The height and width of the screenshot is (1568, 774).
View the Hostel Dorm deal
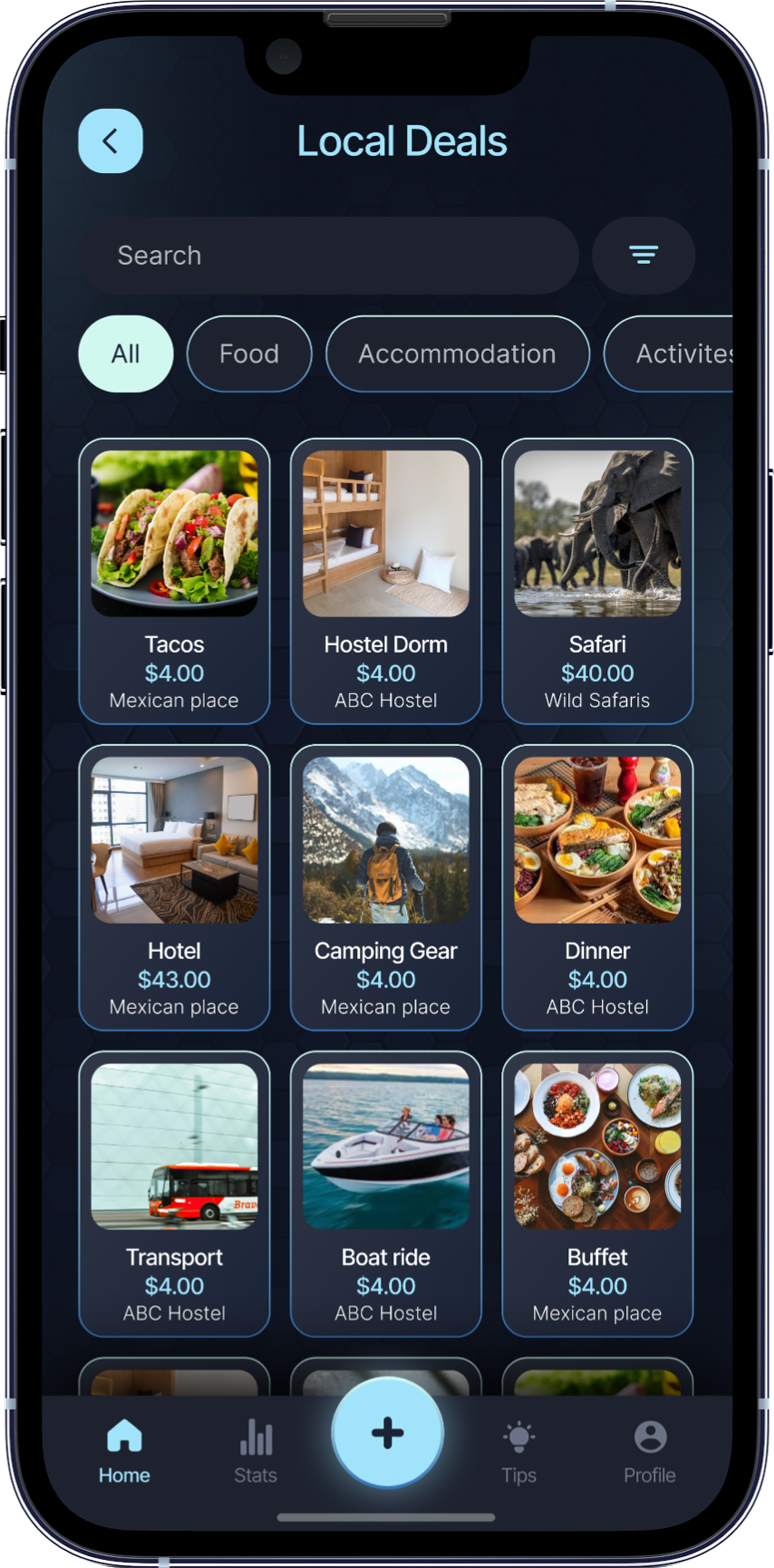coord(386,581)
